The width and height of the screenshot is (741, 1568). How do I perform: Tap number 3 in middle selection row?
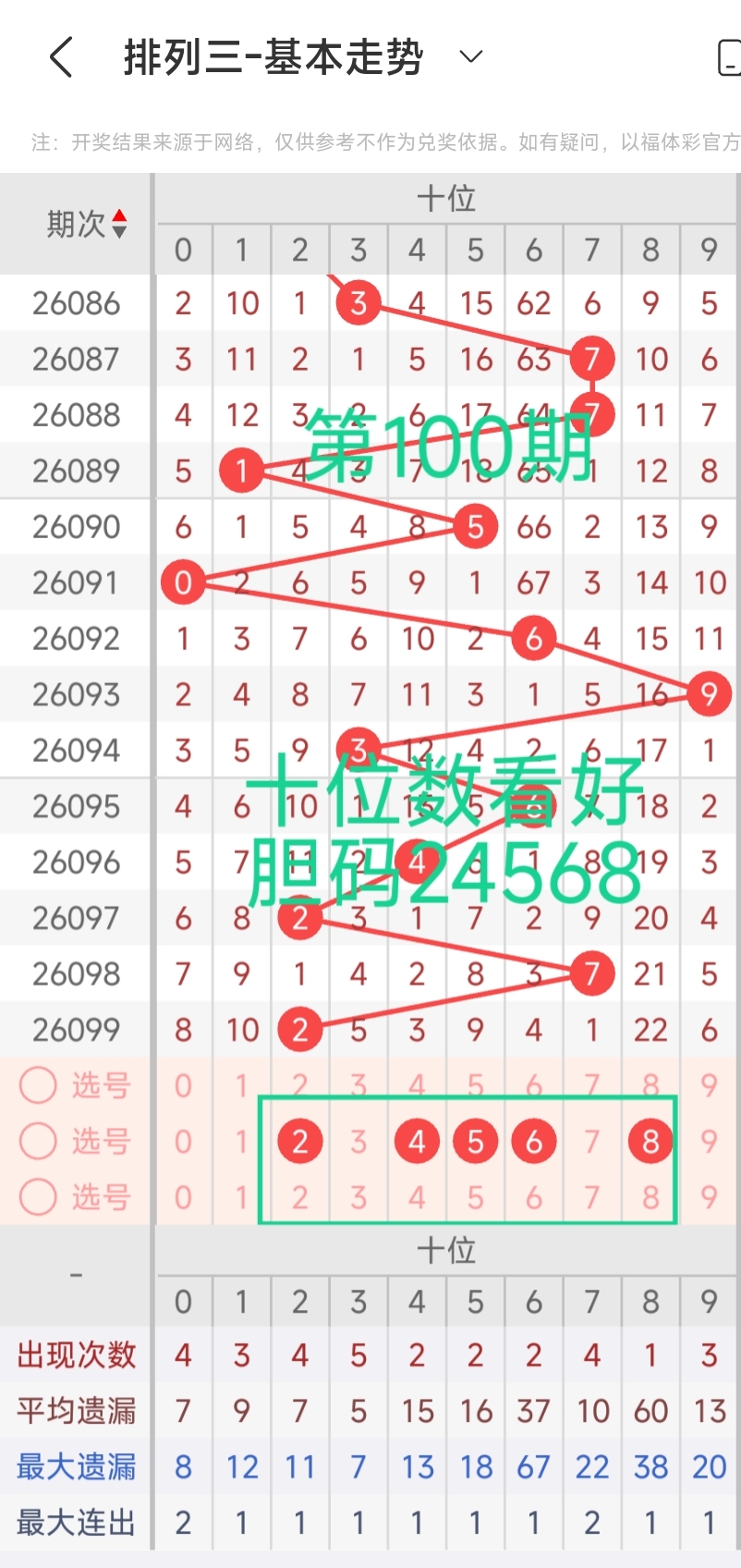pyautogui.click(x=358, y=1140)
